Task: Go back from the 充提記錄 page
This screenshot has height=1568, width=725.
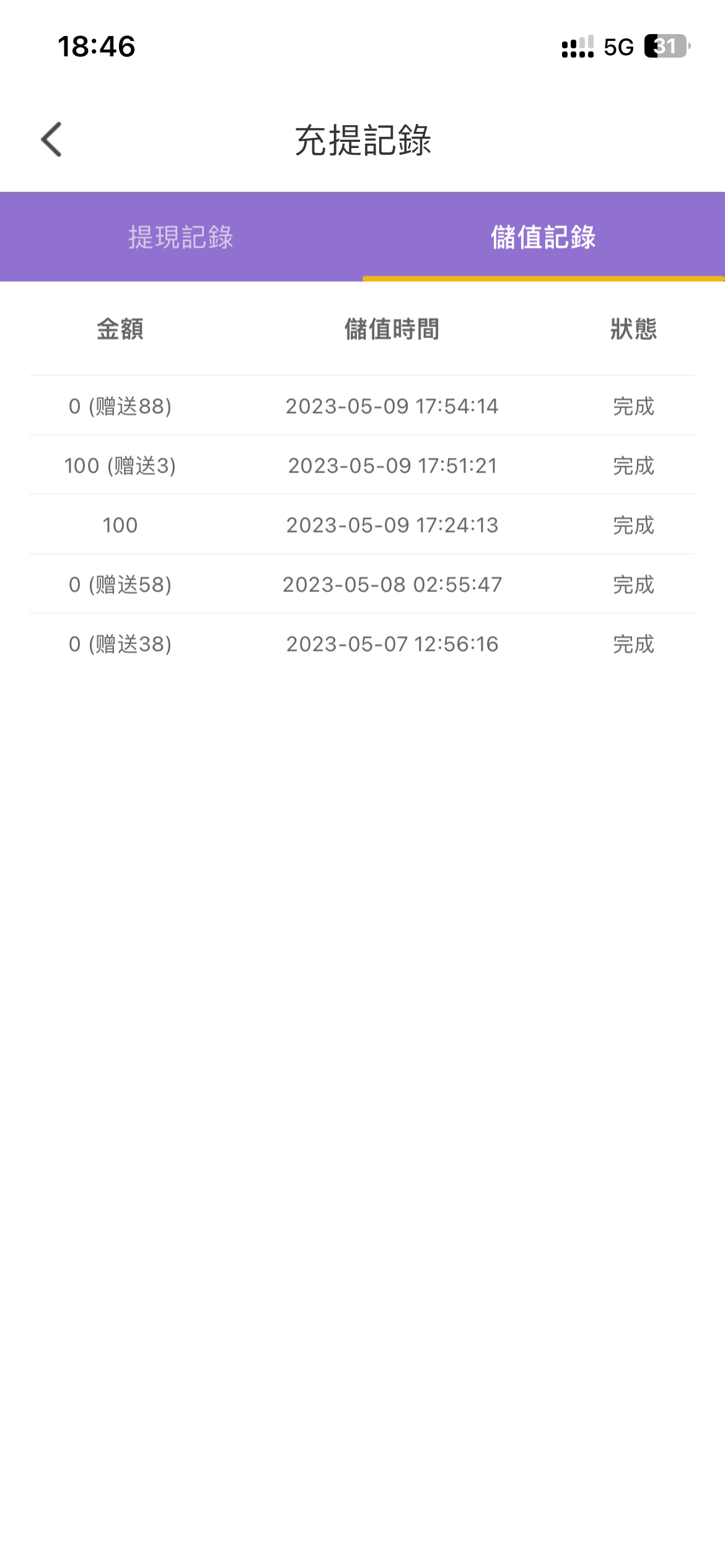Action: click(x=51, y=139)
